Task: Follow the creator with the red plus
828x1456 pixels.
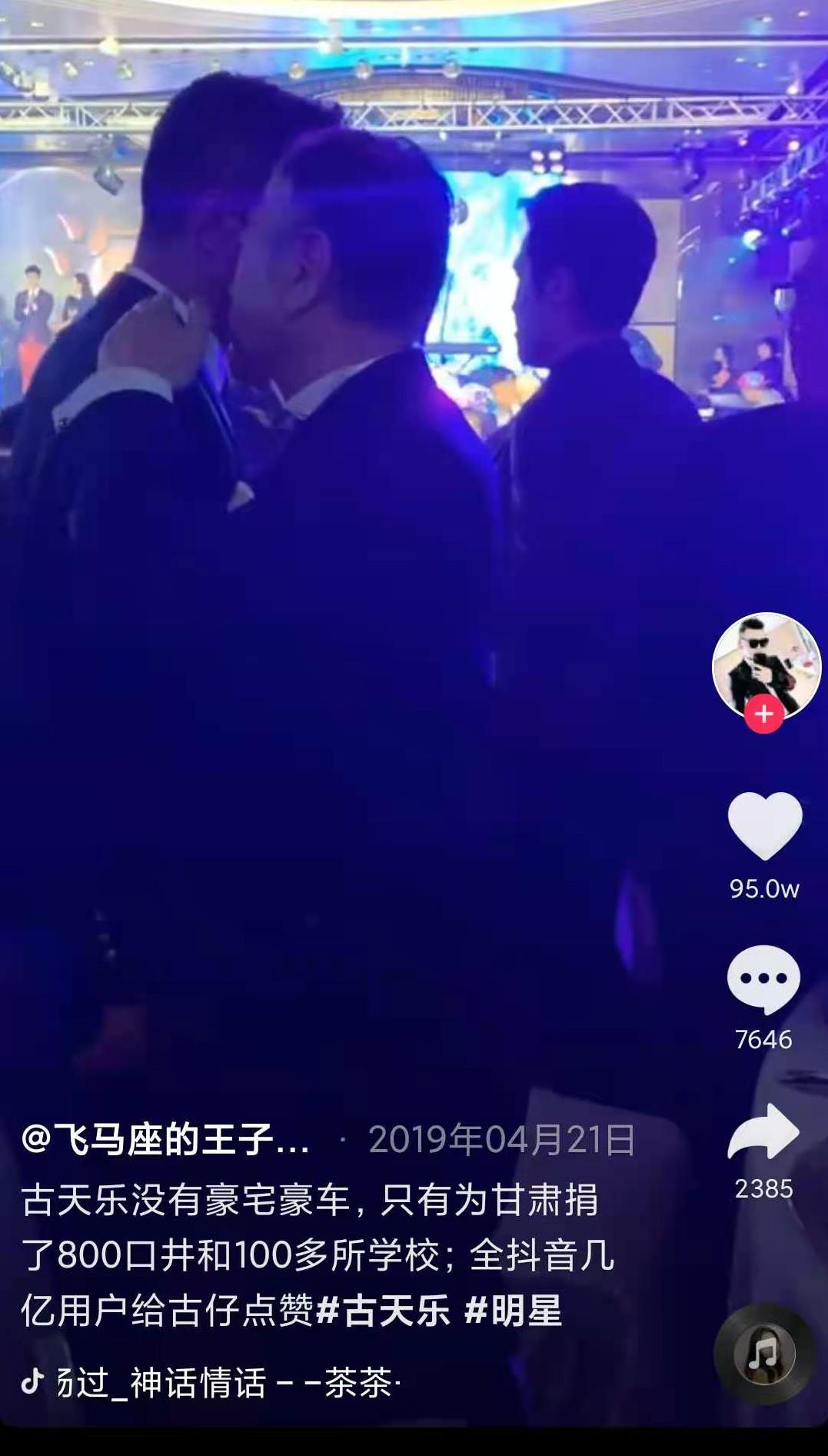Action: point(763,715)
